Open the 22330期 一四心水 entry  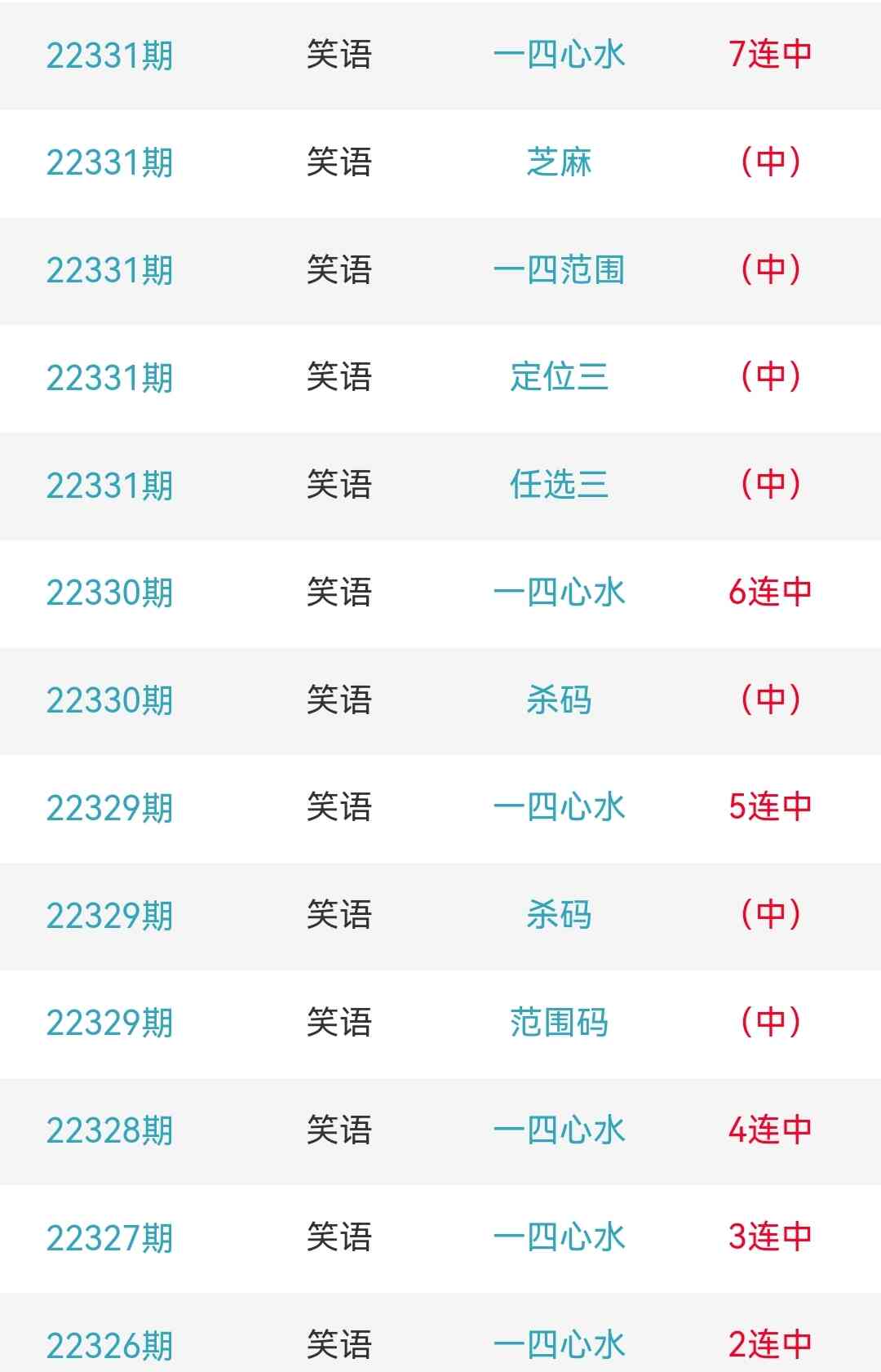559,593
